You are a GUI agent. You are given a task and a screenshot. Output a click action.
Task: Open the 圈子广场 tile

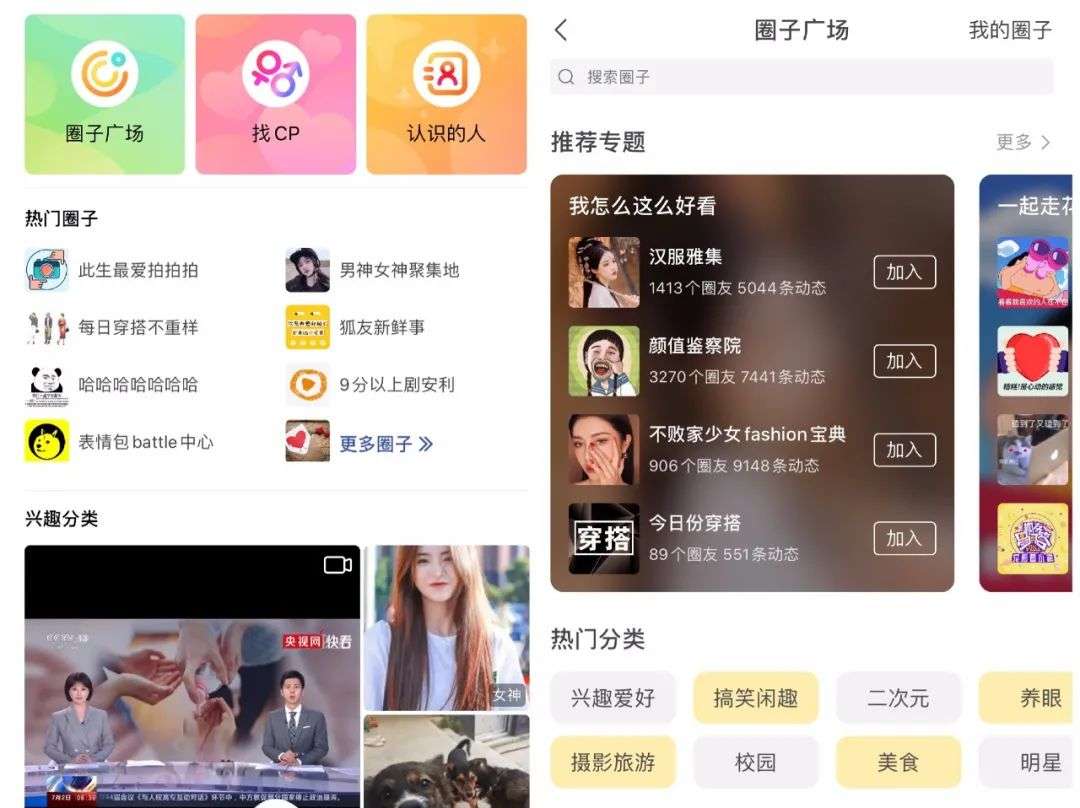tap(105, 94)
